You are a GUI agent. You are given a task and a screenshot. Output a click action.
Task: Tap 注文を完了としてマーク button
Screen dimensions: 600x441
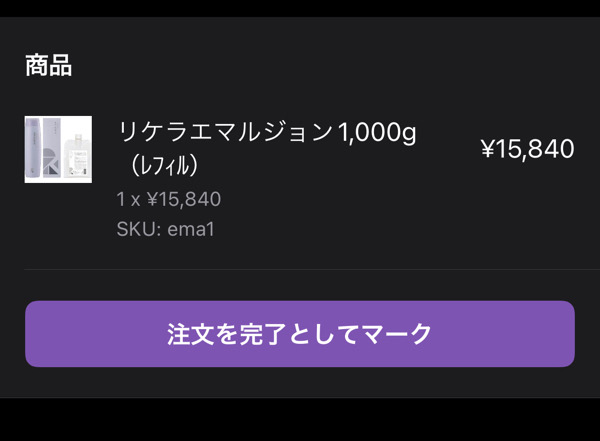click(x=299, y=334)
